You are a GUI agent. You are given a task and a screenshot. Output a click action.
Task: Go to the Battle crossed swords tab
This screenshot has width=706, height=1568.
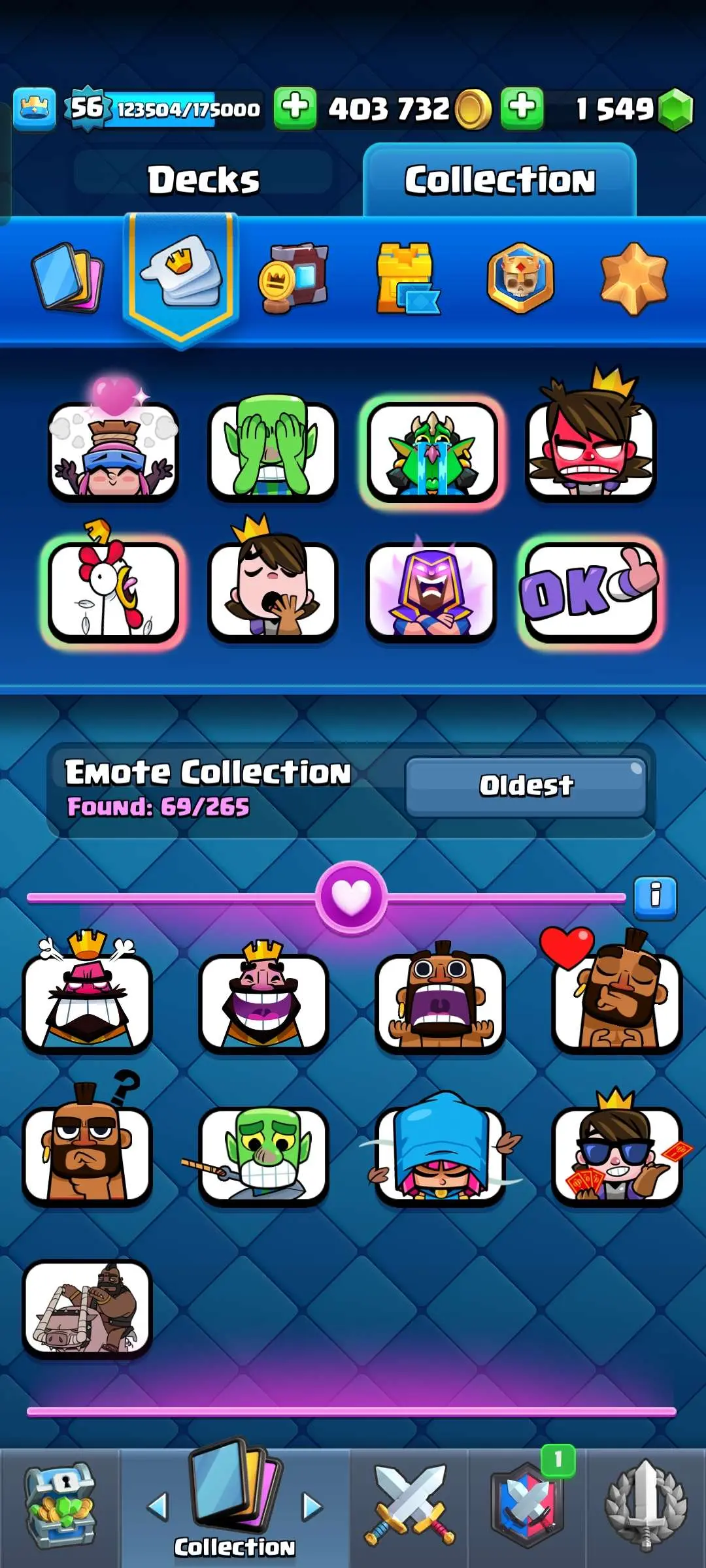409,1506
